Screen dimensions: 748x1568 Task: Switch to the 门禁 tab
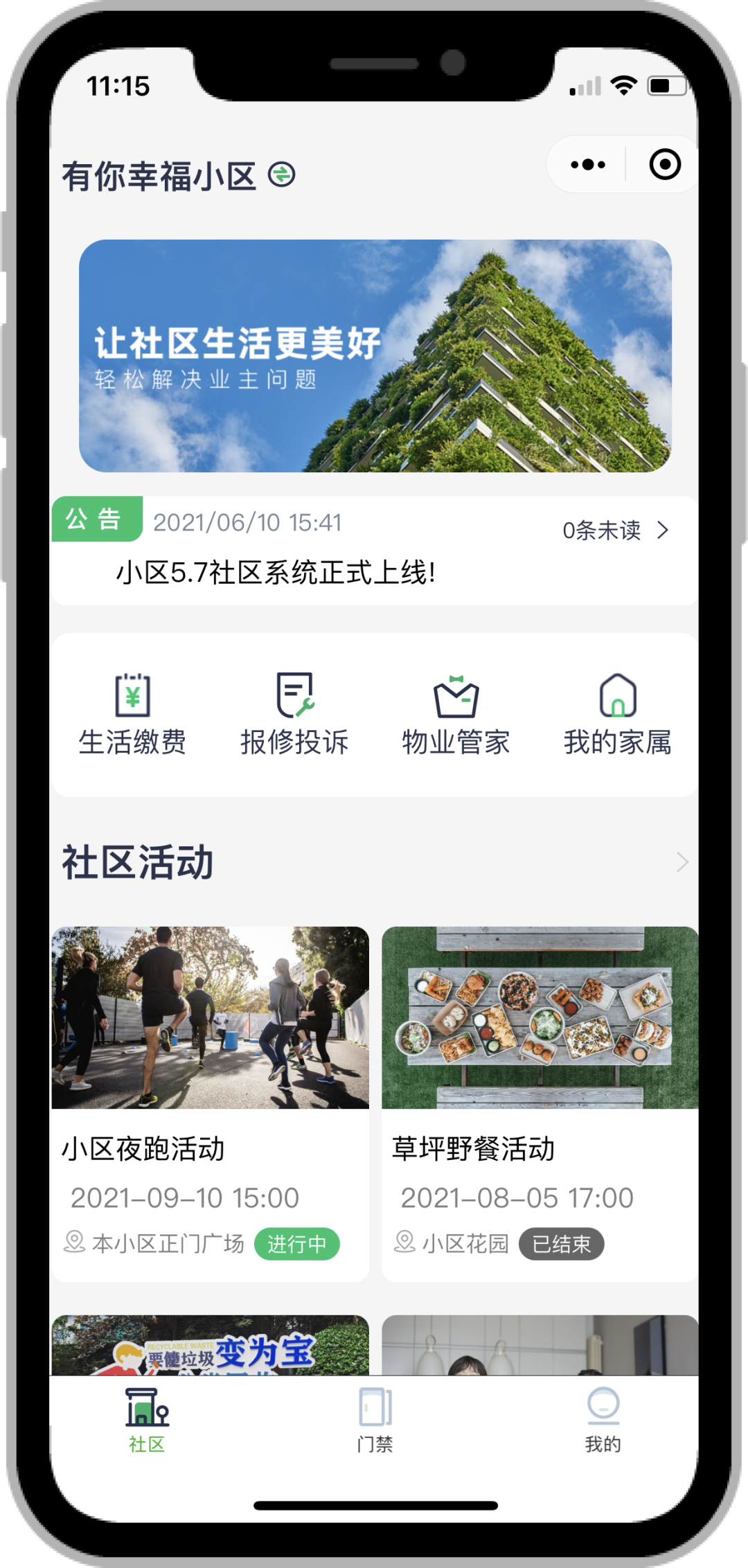tap(375, 1420)
